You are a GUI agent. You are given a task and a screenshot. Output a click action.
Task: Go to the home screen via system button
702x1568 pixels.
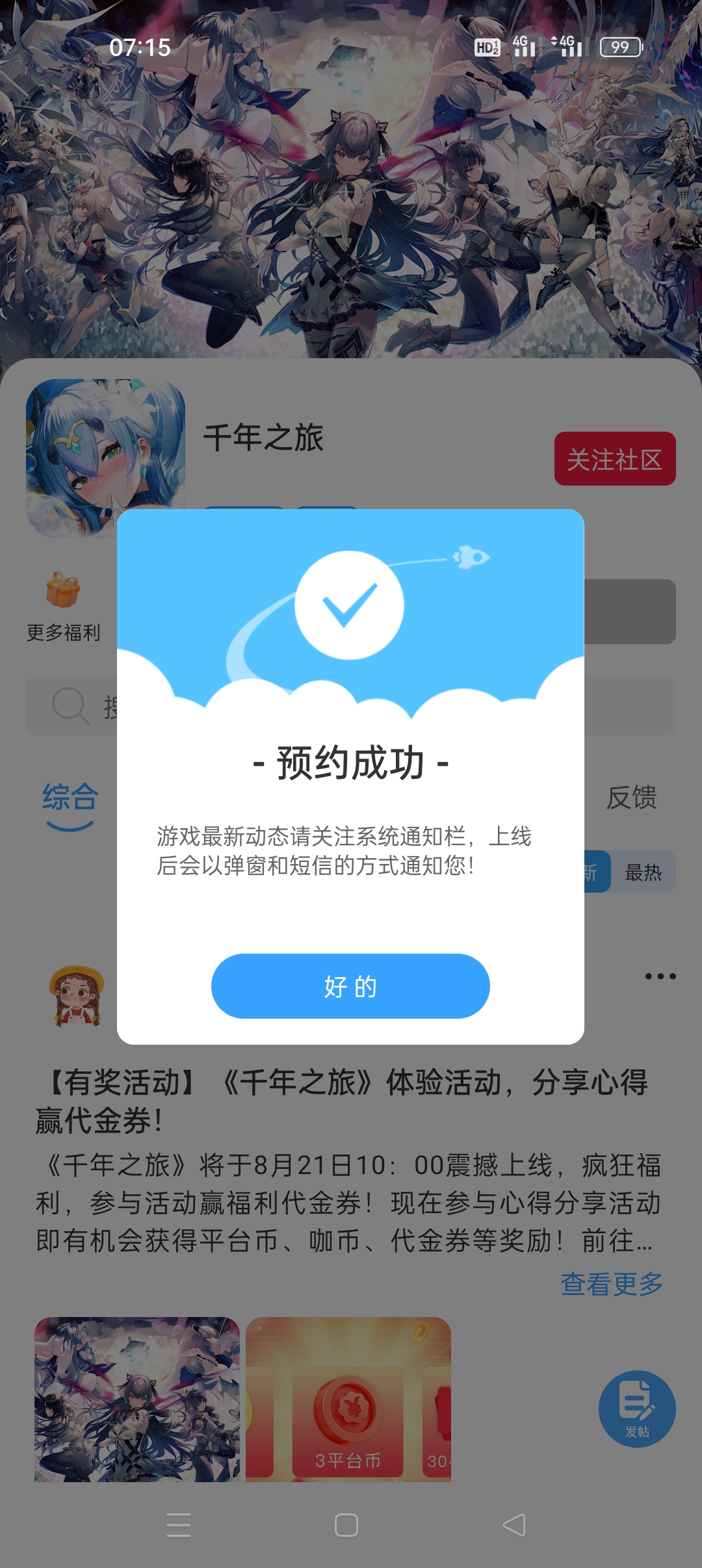[346, 1525]
